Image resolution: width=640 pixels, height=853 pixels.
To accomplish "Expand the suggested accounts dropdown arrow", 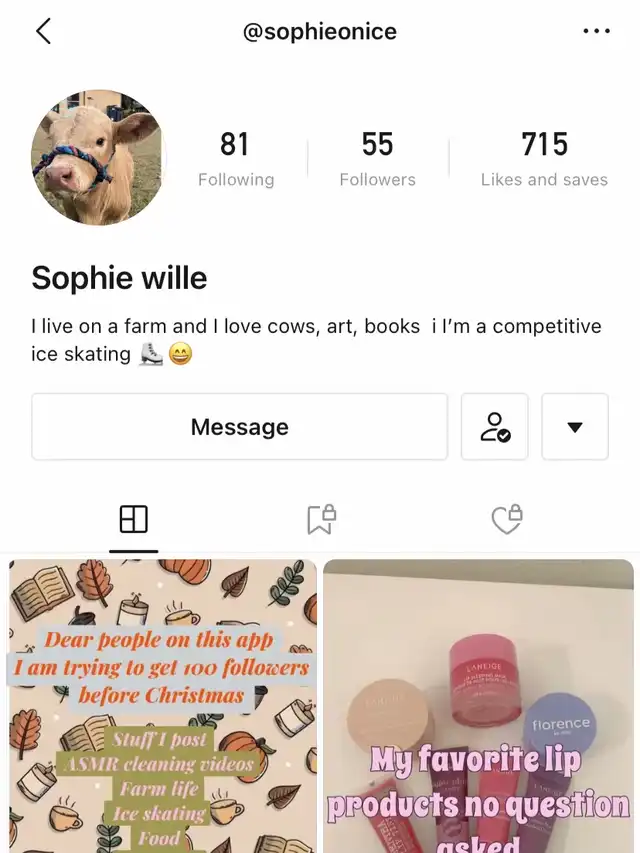I will [x=575, y=427].
